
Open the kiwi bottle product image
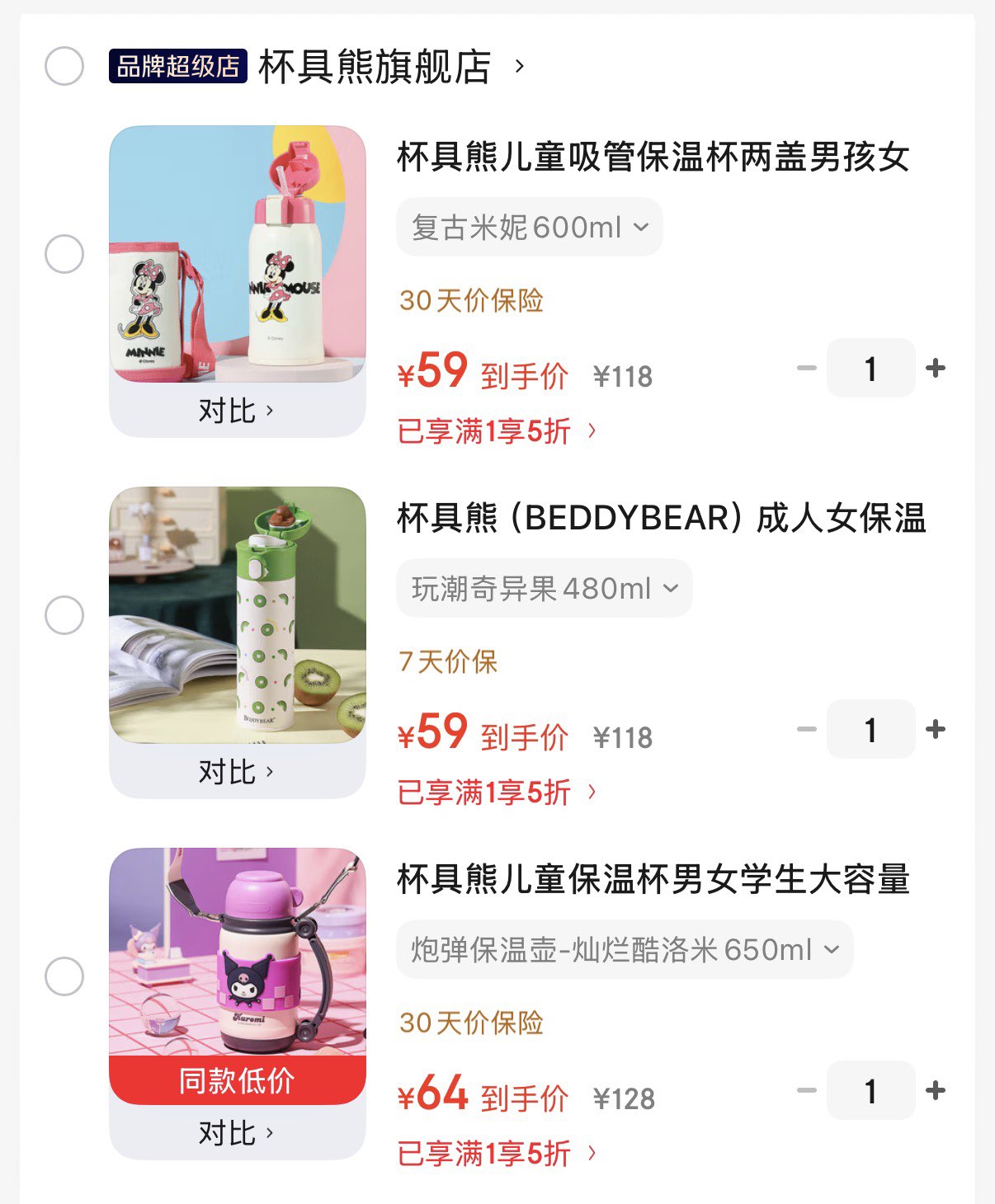pyautogui.click(x=238, y=615)
